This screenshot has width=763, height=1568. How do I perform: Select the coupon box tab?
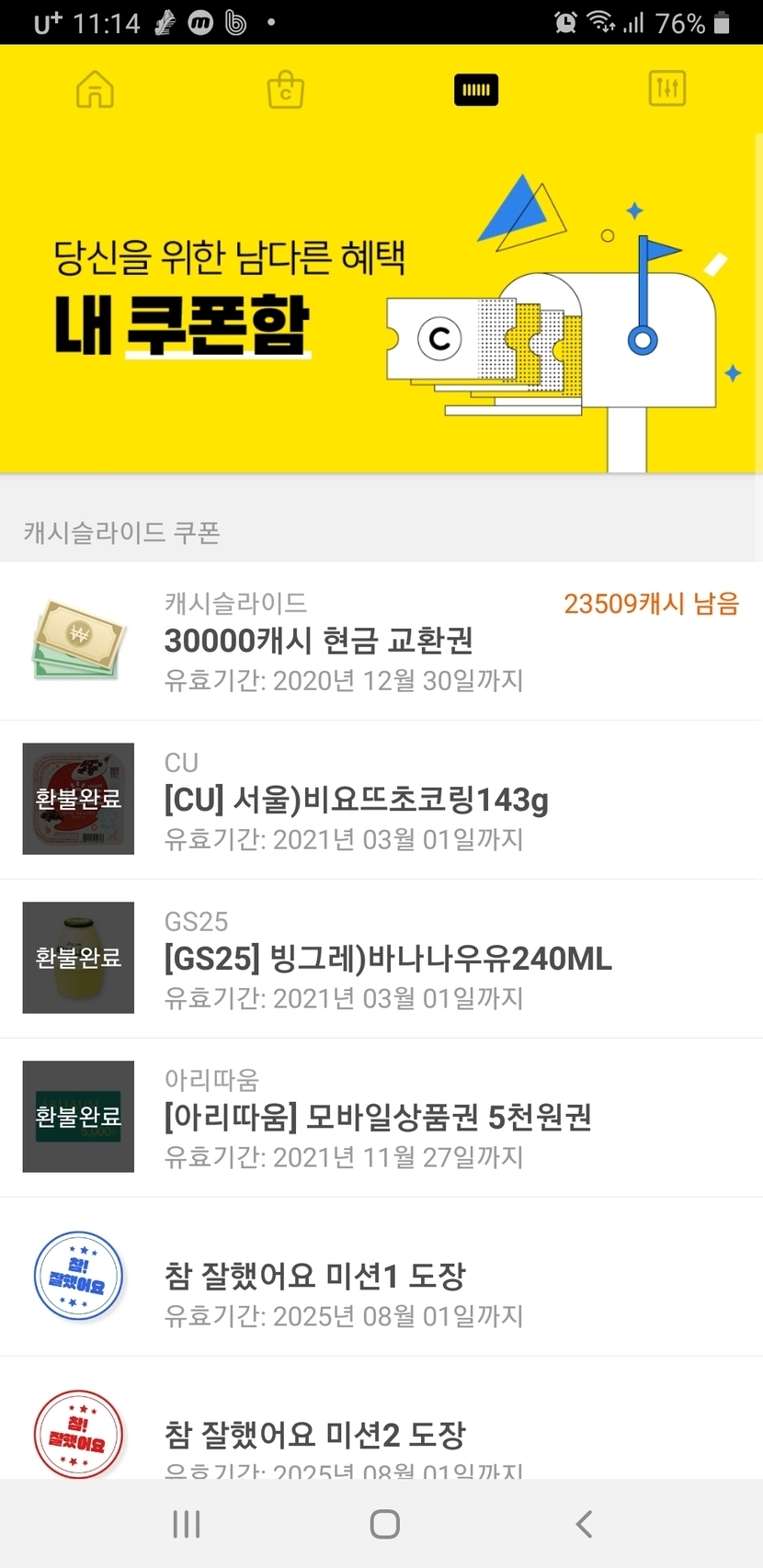point(476,90)
